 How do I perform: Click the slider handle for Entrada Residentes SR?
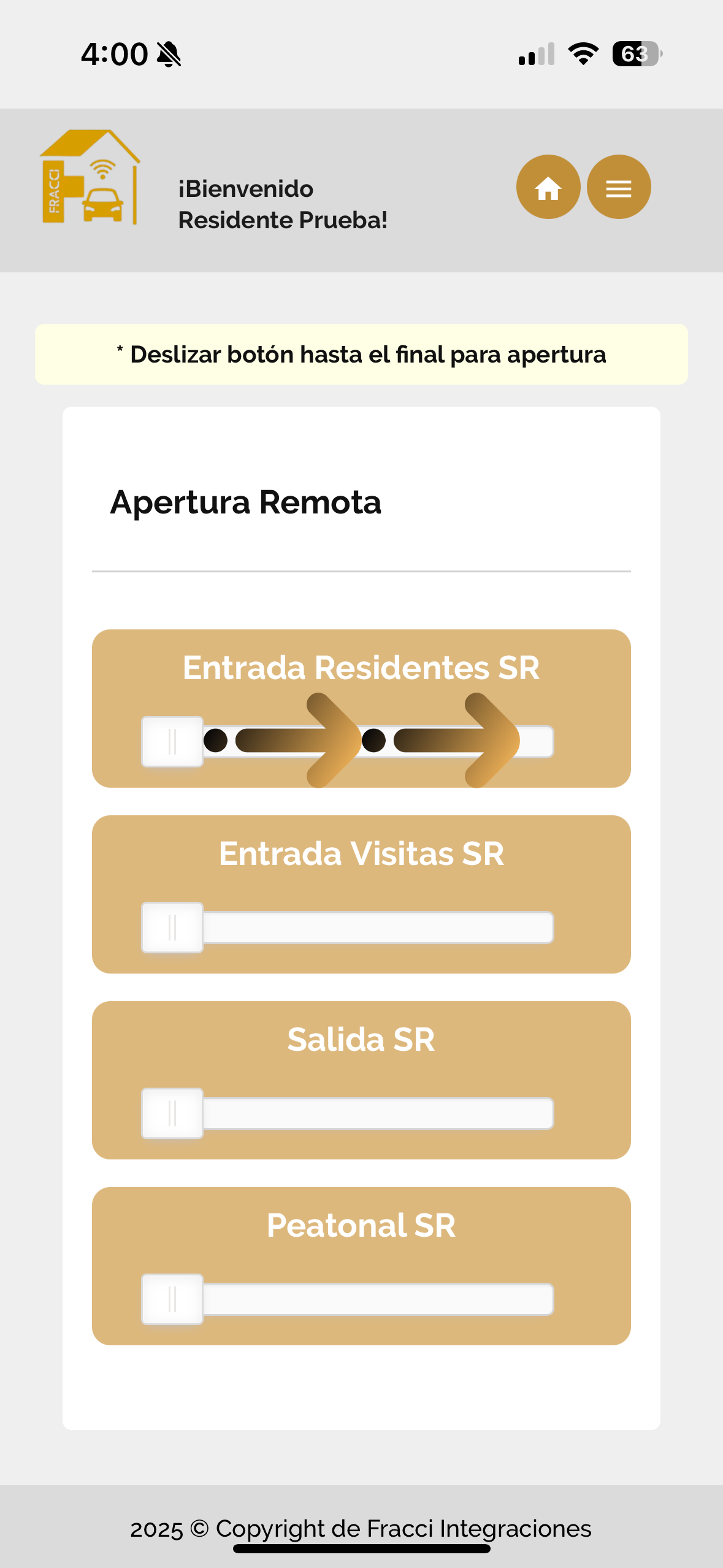(x=172, y=740)
